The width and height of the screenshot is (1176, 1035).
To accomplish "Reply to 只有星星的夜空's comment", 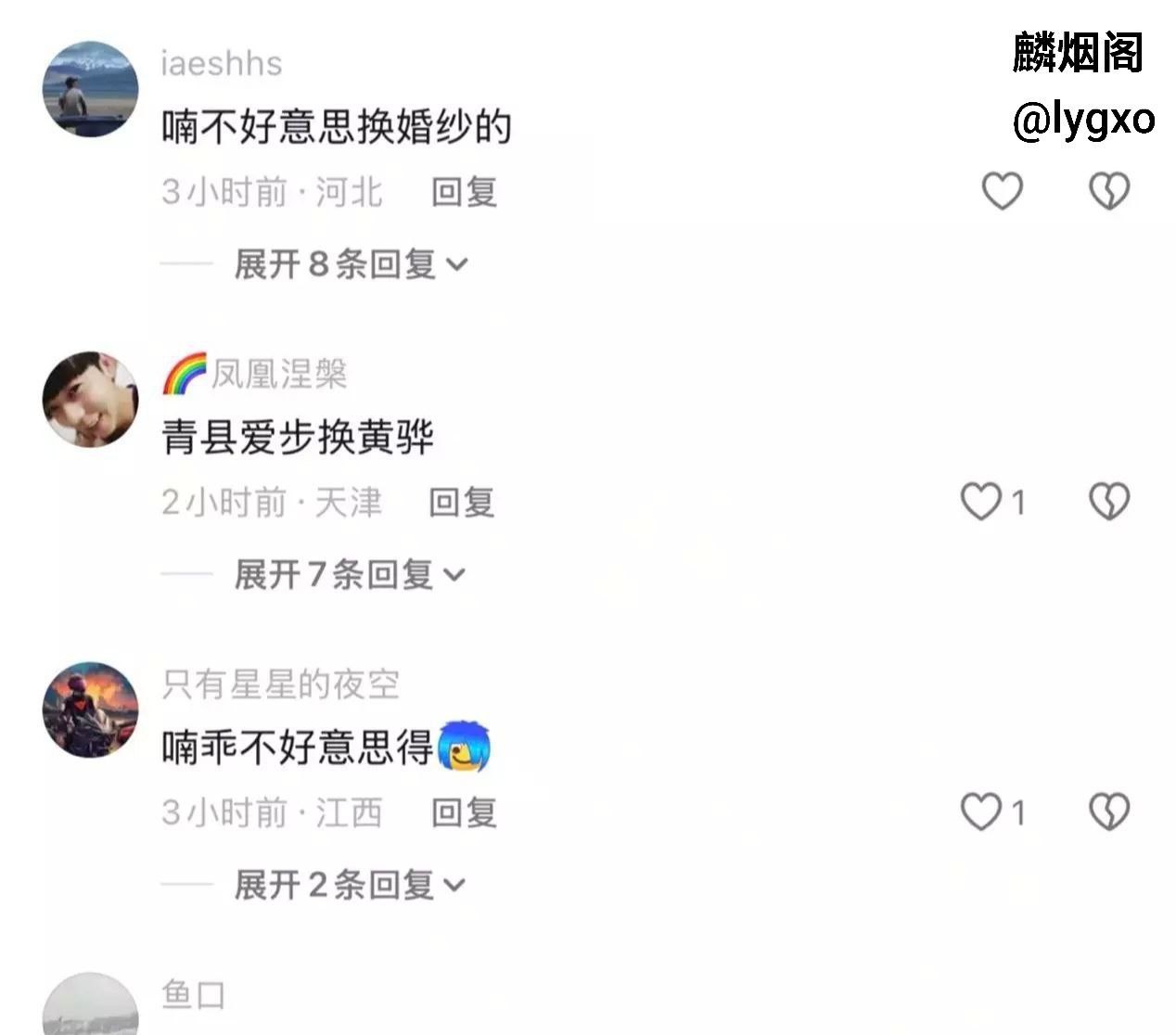I will [x=465, y=813].
